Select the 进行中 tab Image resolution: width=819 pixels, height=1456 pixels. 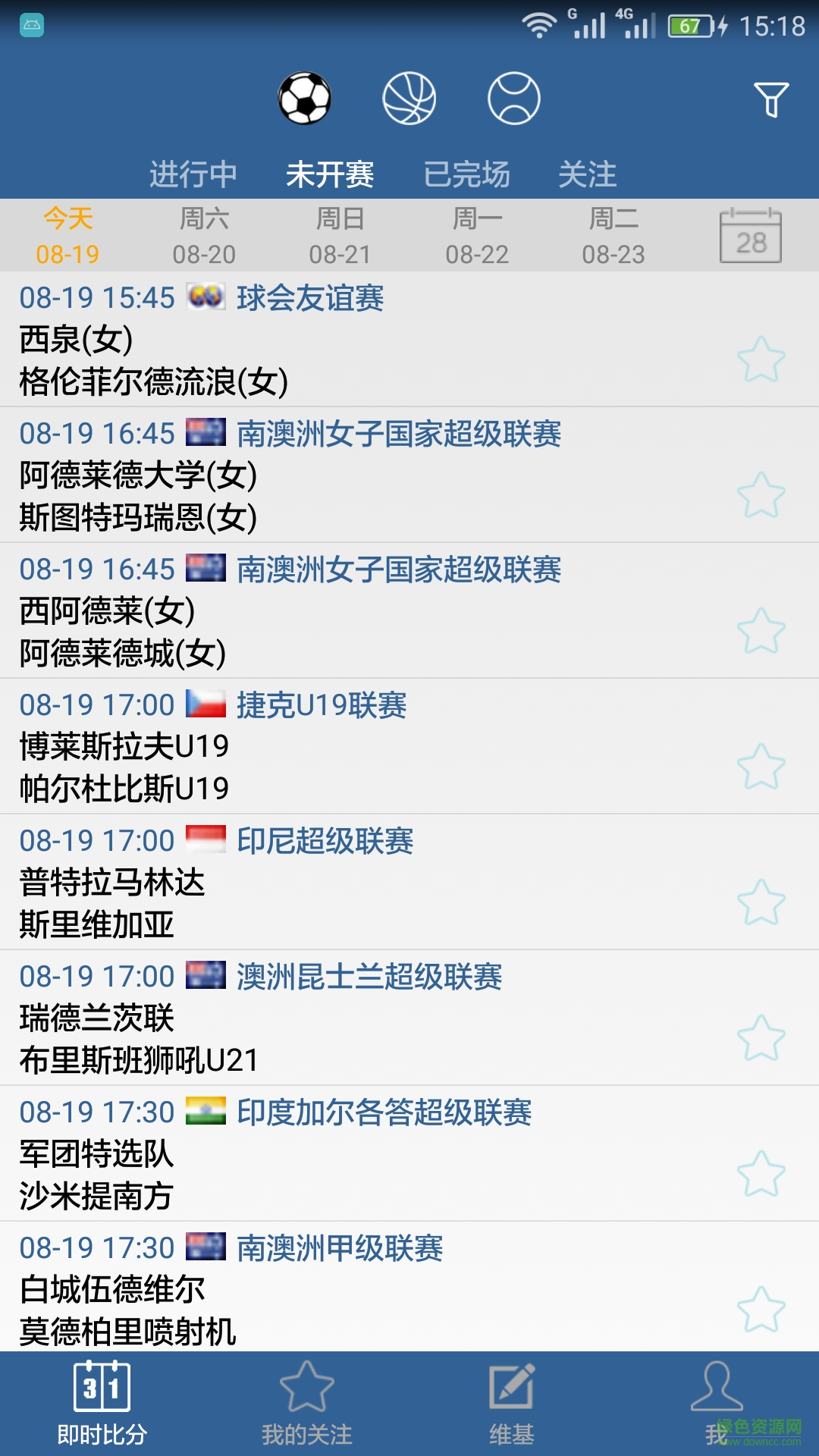click(193, 174)
